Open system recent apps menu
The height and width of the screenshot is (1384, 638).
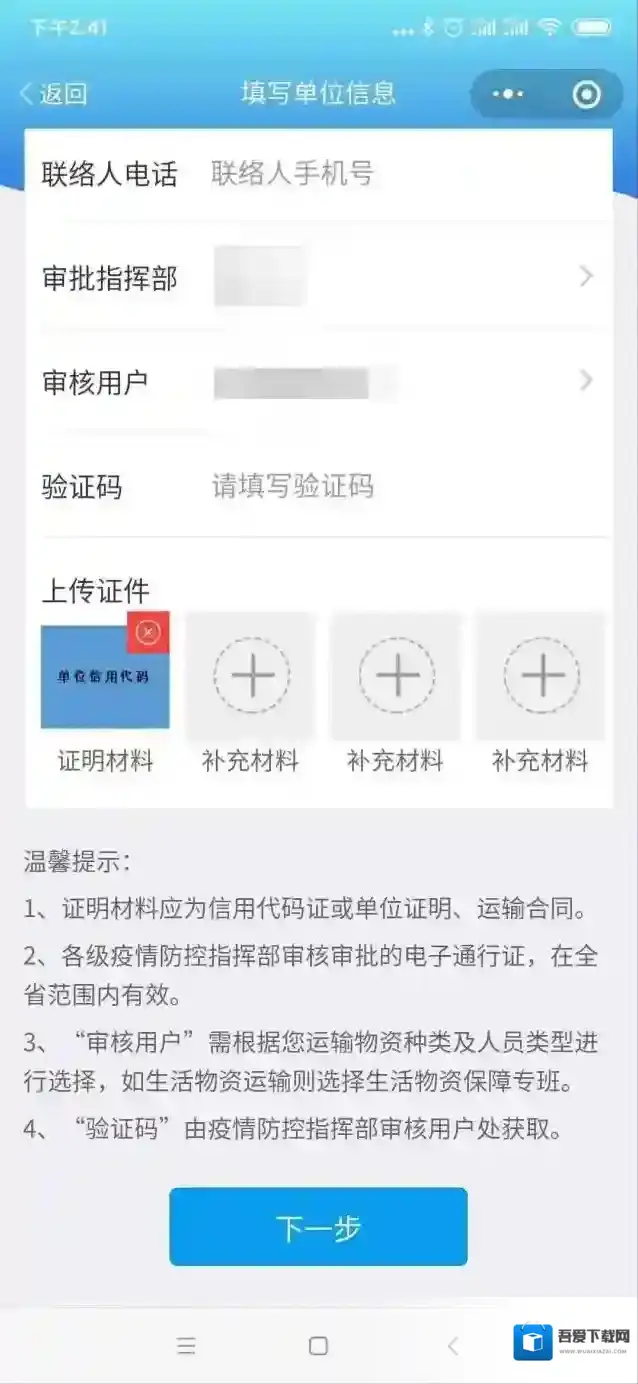pyautogui.click(x=186, y=1346)
